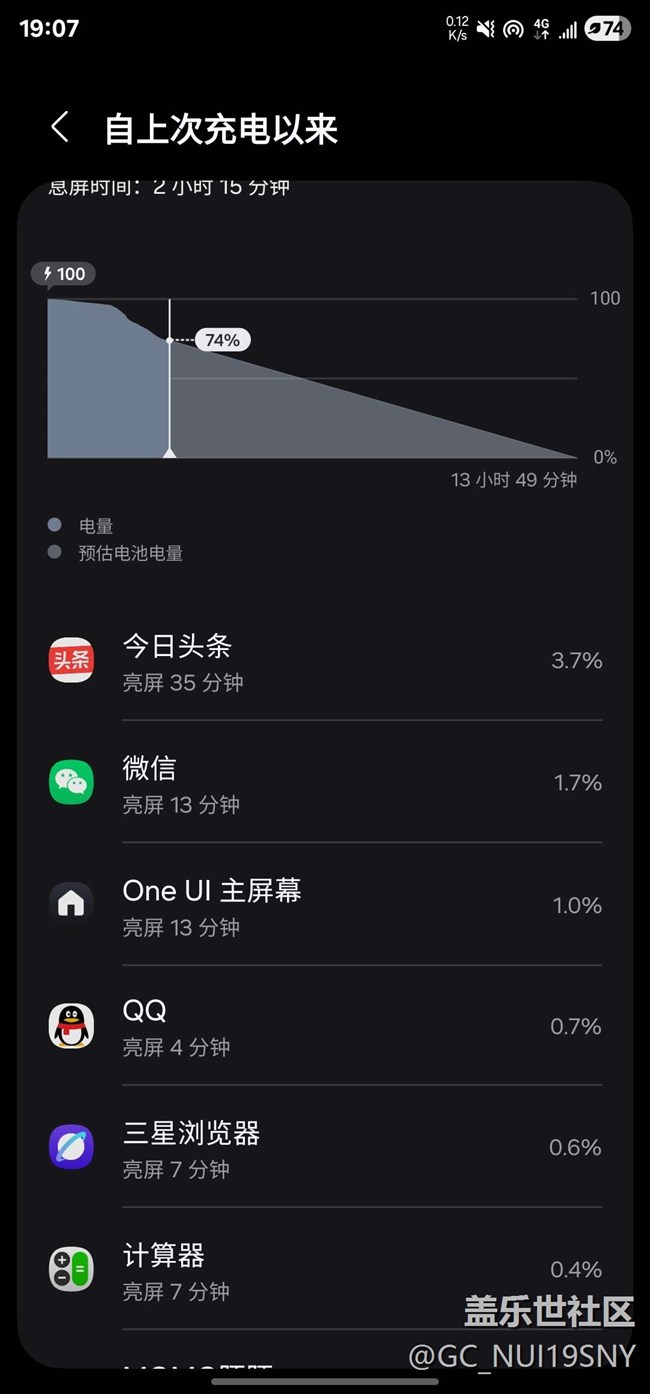Open 今日头条 battery usage details
The height and width of the screenshot is (1394, 650).
coord(325,660)
